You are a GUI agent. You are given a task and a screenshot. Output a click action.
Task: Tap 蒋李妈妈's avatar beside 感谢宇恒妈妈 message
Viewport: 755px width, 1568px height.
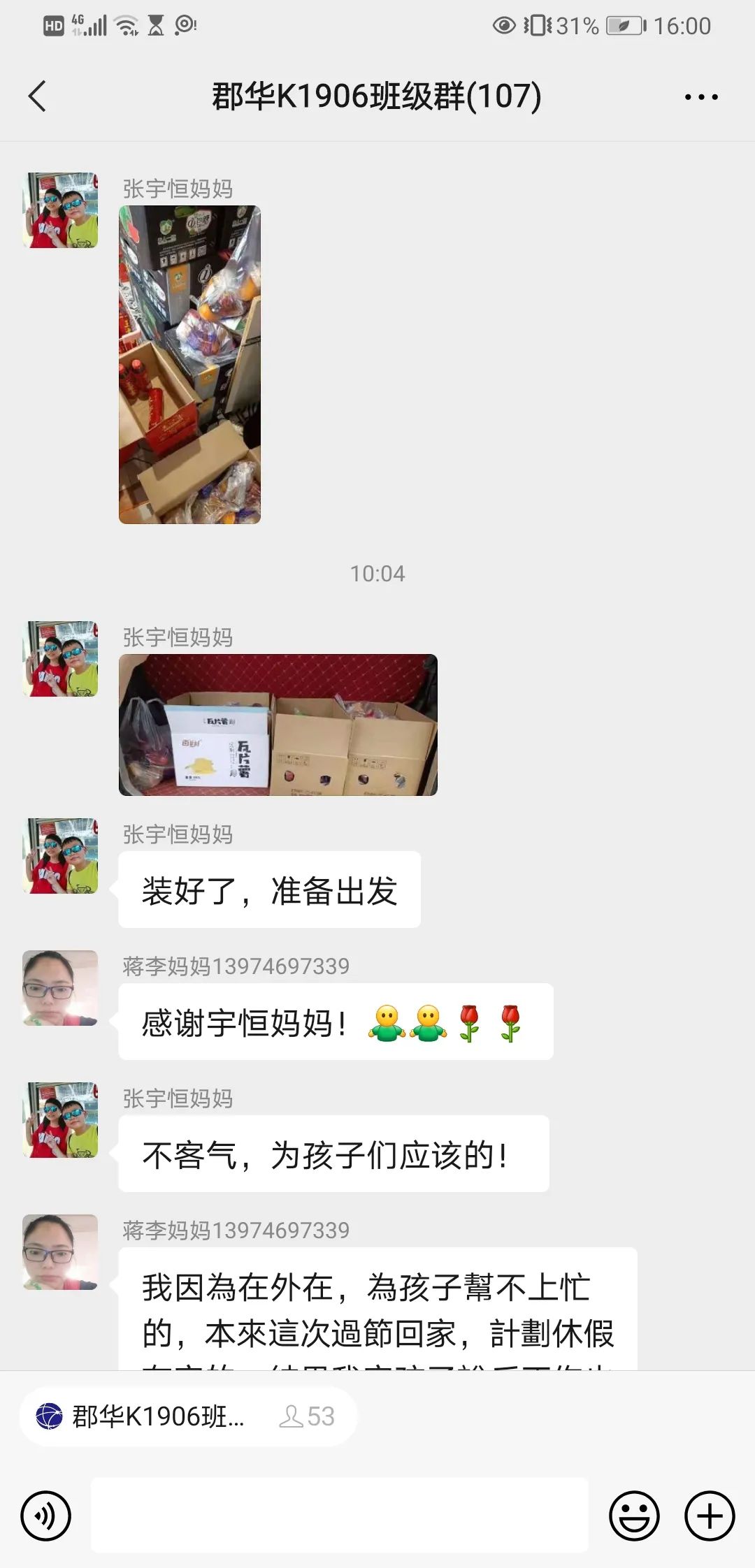point(60,988)
